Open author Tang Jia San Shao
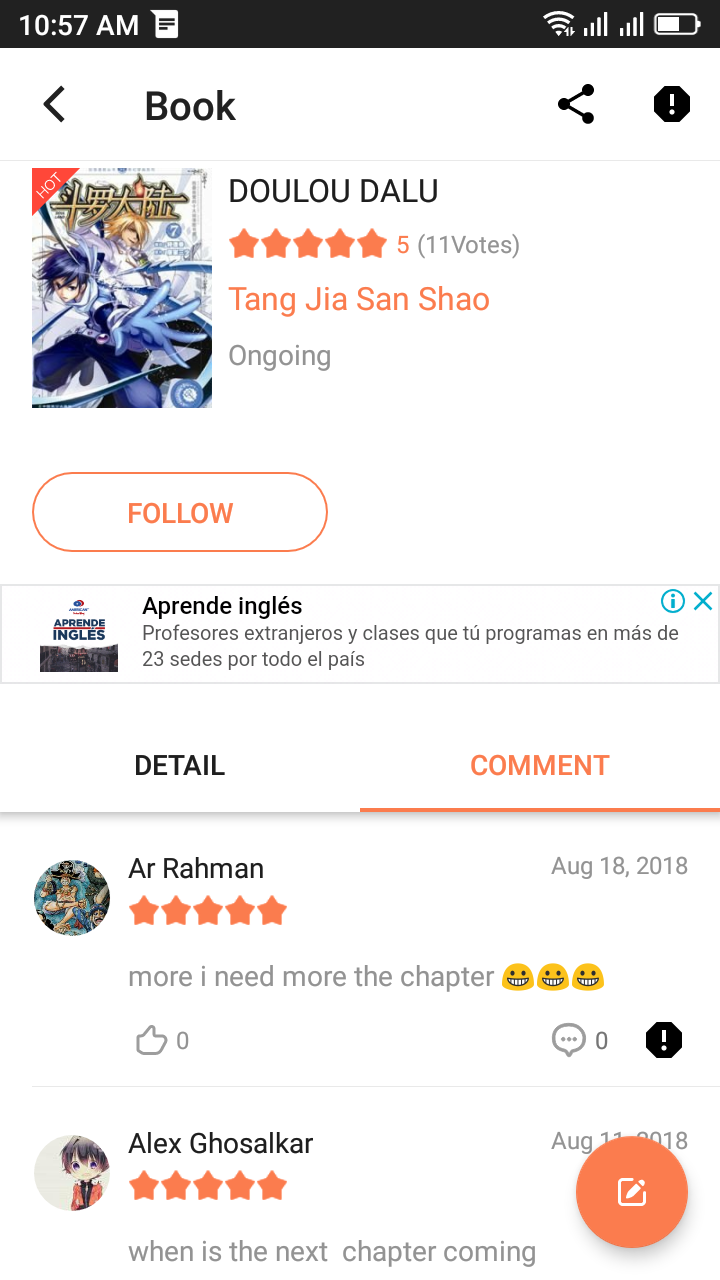Image resolution: width=720 pixels, height=1280 pixels. pyautogui.click(x=359, y=299)
